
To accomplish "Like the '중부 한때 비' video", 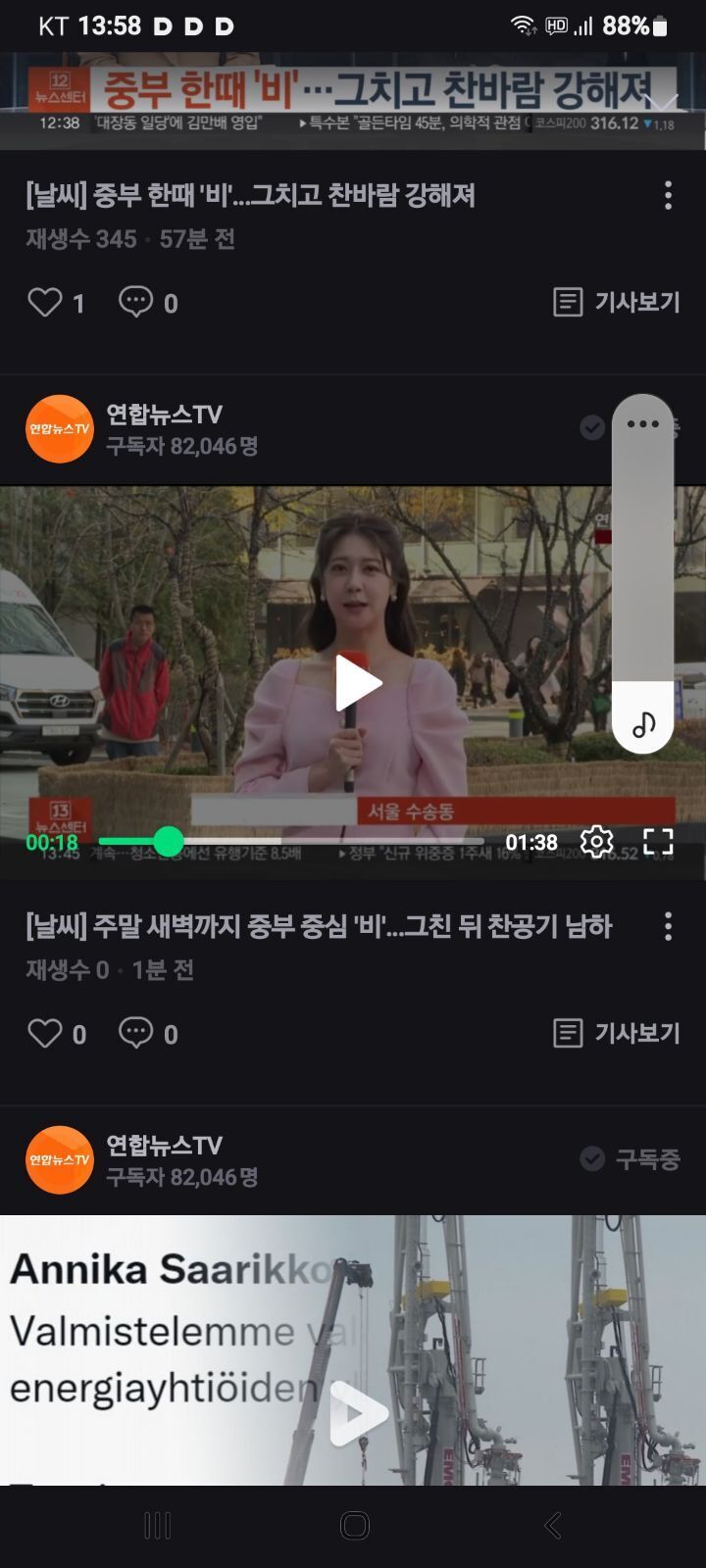I will pyautogui.click(x=45, y=302).
